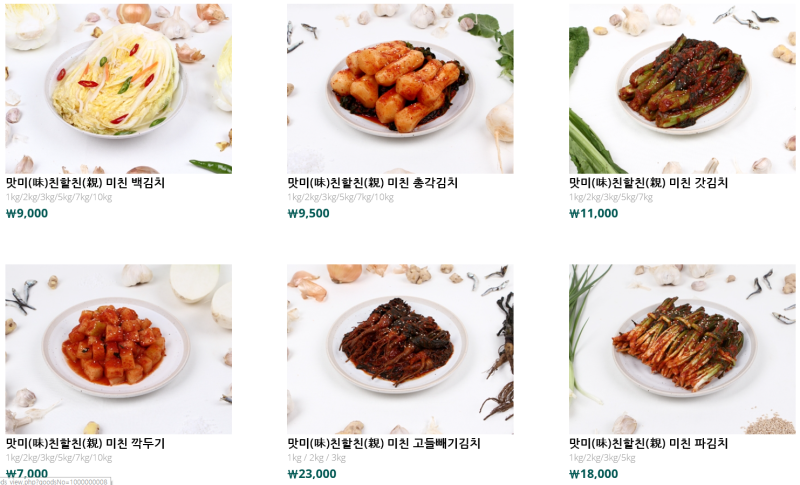
Task: Tap the 미친 총각김치 title link
Action: (x=372, y=183)
